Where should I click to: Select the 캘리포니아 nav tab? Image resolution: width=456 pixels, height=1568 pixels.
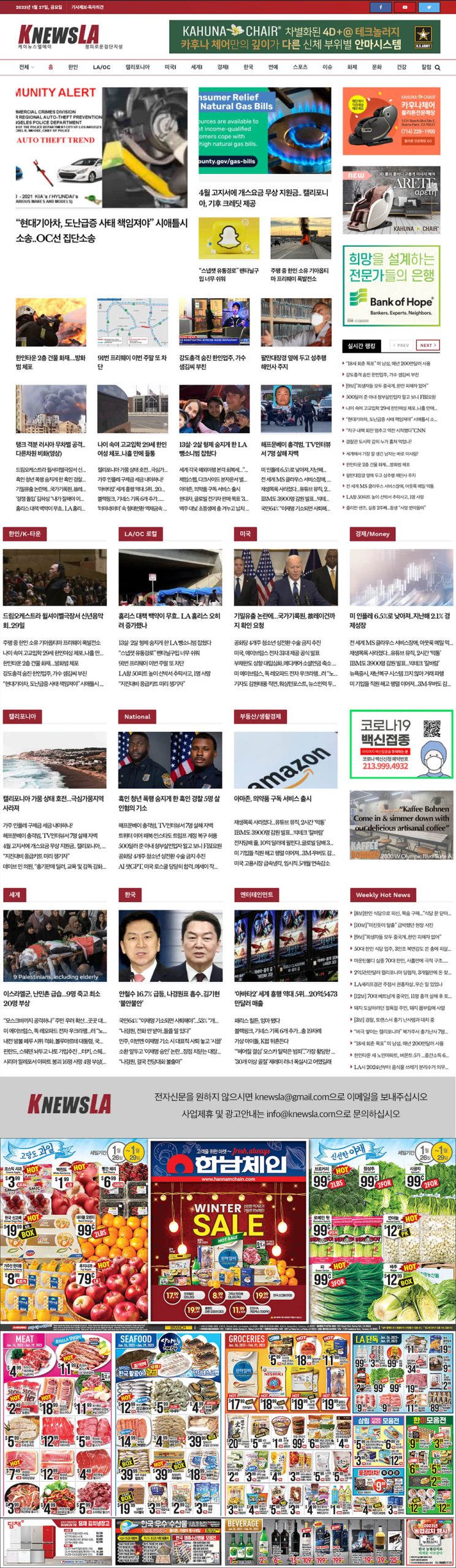point(137,67)
